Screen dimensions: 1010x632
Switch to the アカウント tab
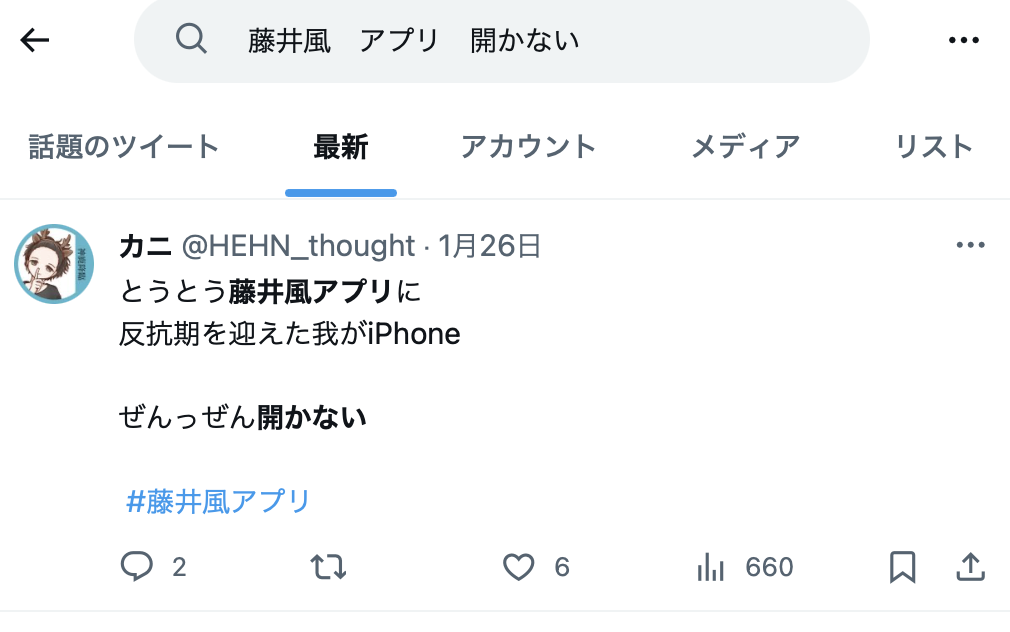(x=528, y=147)
